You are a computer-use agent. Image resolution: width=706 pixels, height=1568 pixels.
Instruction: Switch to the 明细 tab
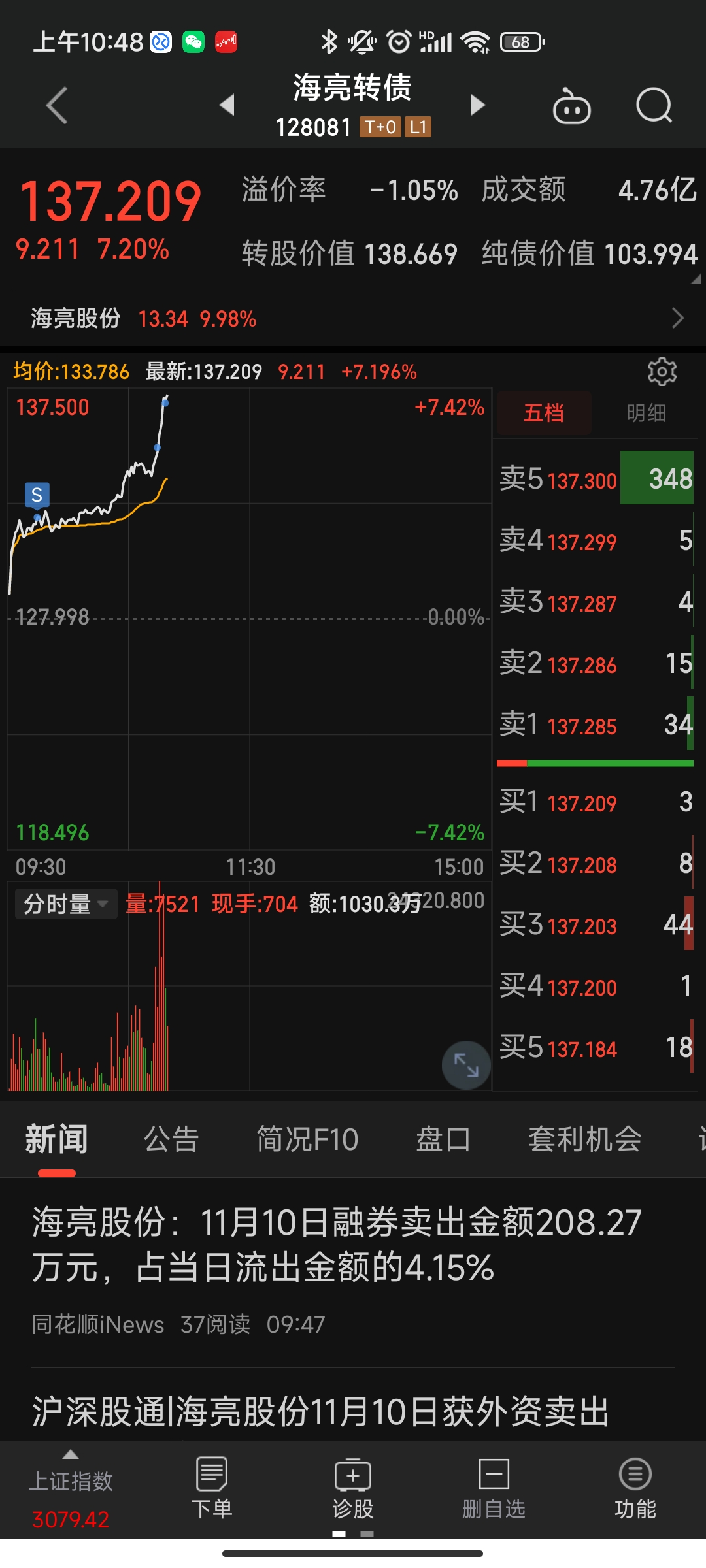pos(646,413)
